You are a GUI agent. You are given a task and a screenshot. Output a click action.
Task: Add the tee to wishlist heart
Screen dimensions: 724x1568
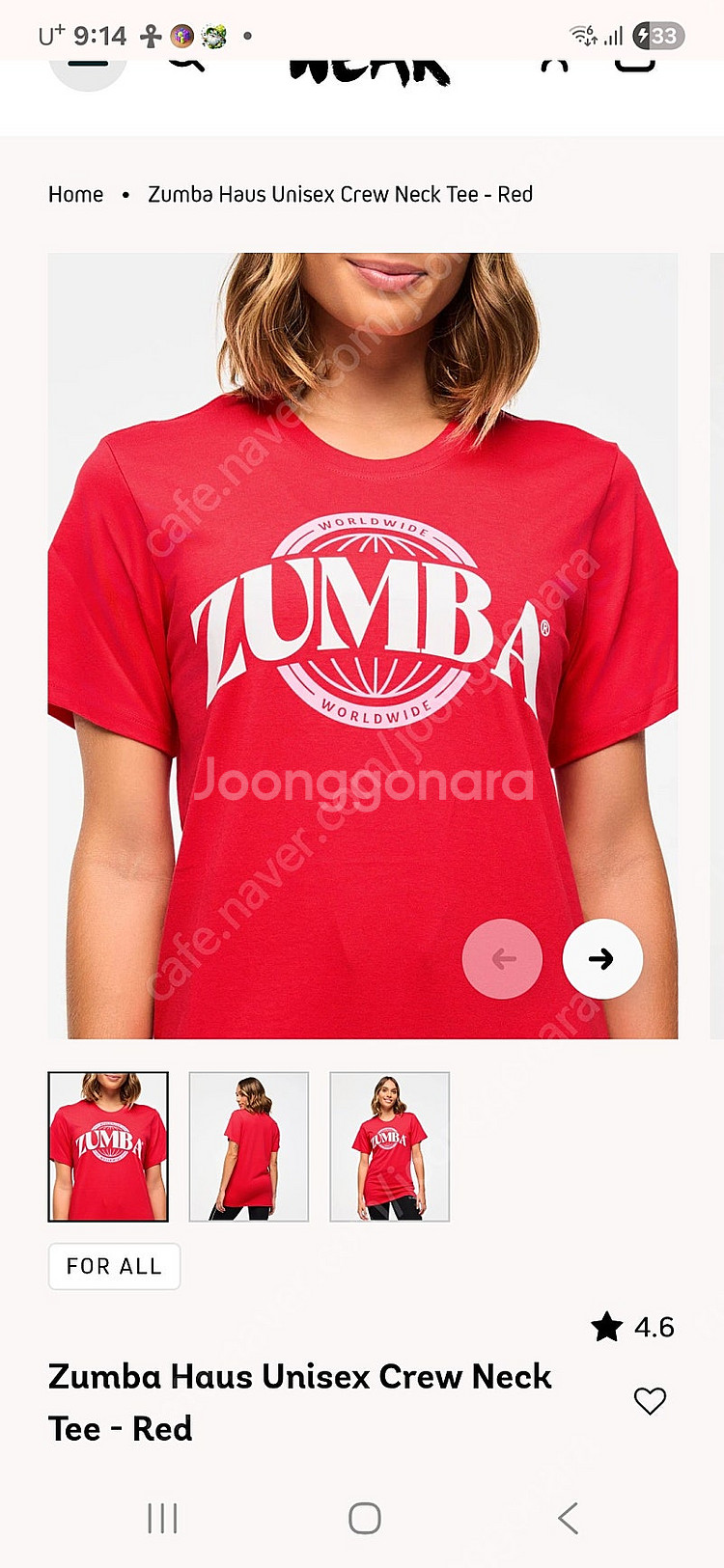[650, 1400]
